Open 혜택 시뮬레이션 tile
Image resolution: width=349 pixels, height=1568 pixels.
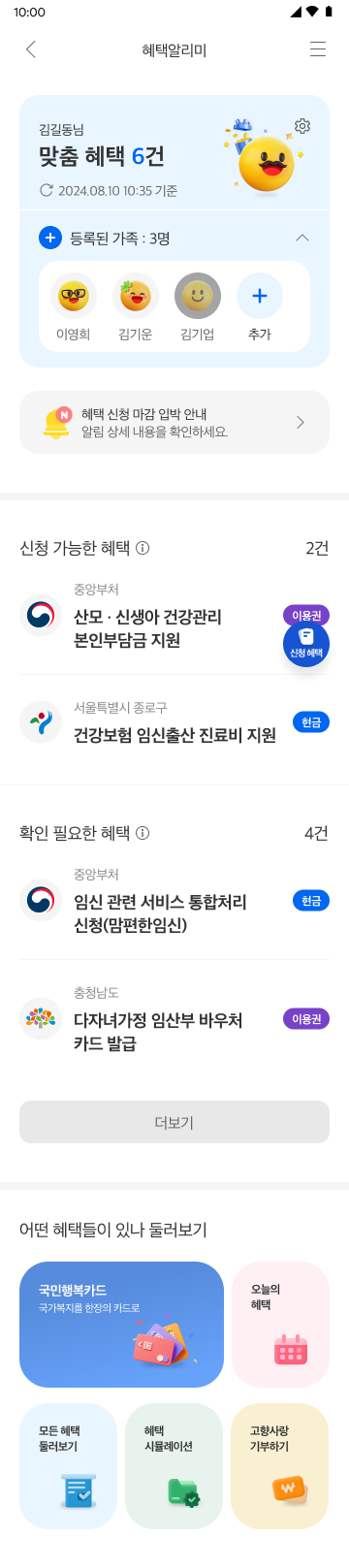point(174,1465)
